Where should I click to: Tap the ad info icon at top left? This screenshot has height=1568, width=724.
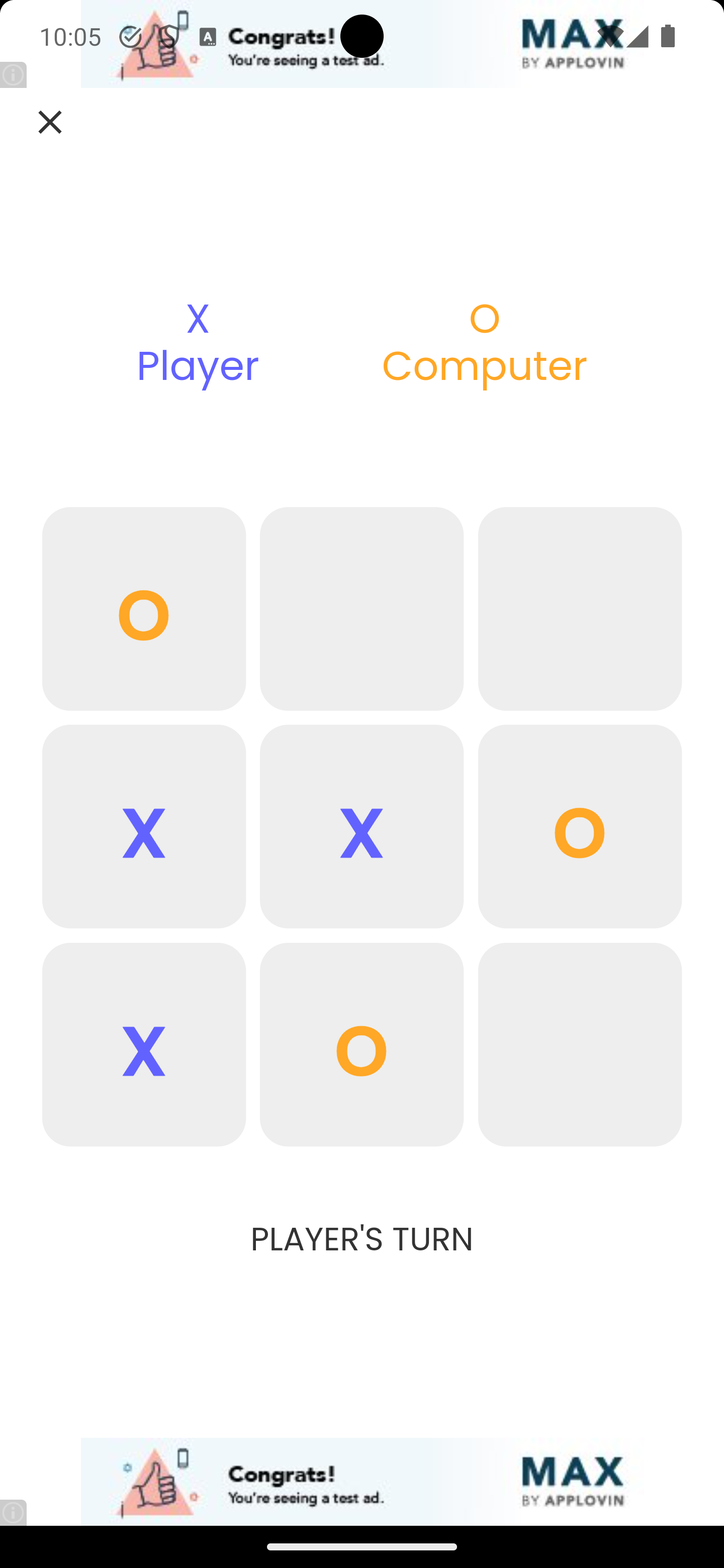click(14, 74)
